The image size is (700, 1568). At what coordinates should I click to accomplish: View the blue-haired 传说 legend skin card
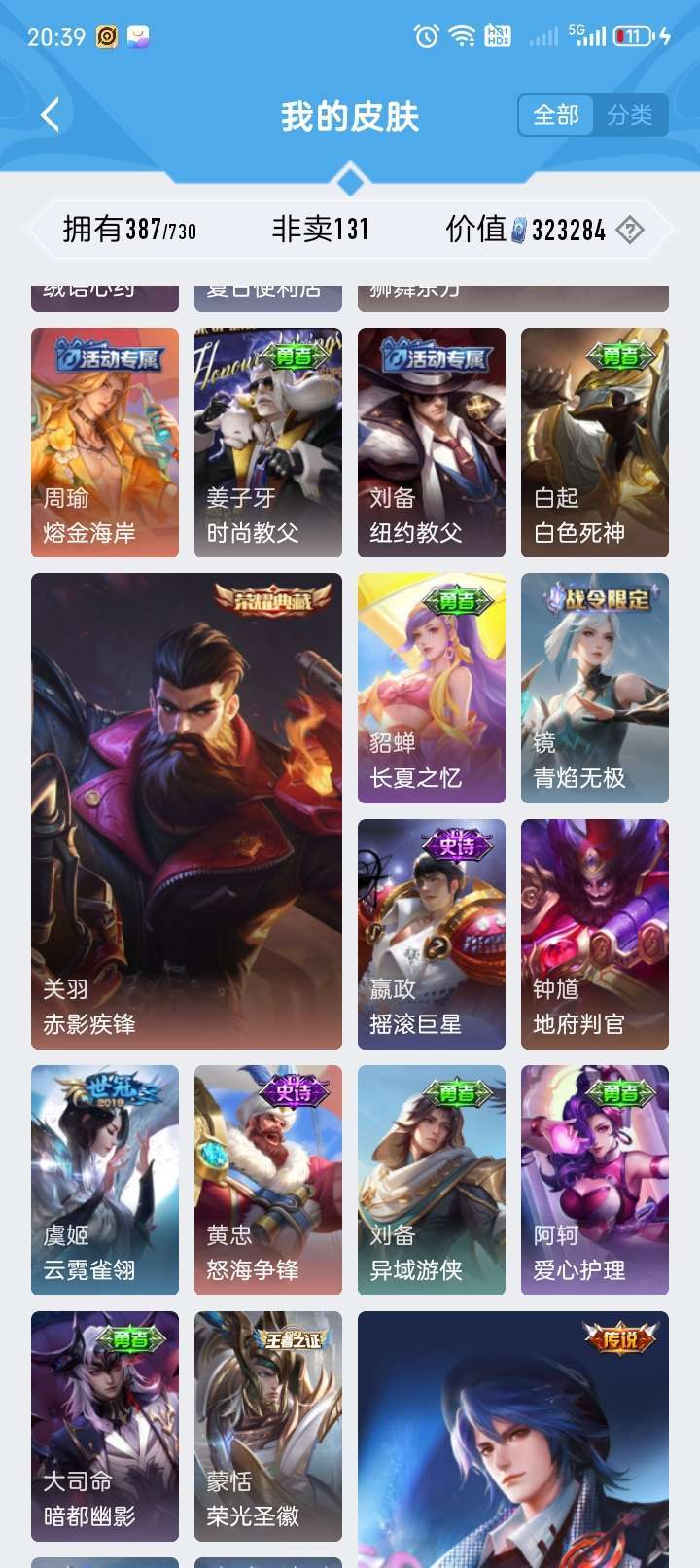[x=513, y=1440]
